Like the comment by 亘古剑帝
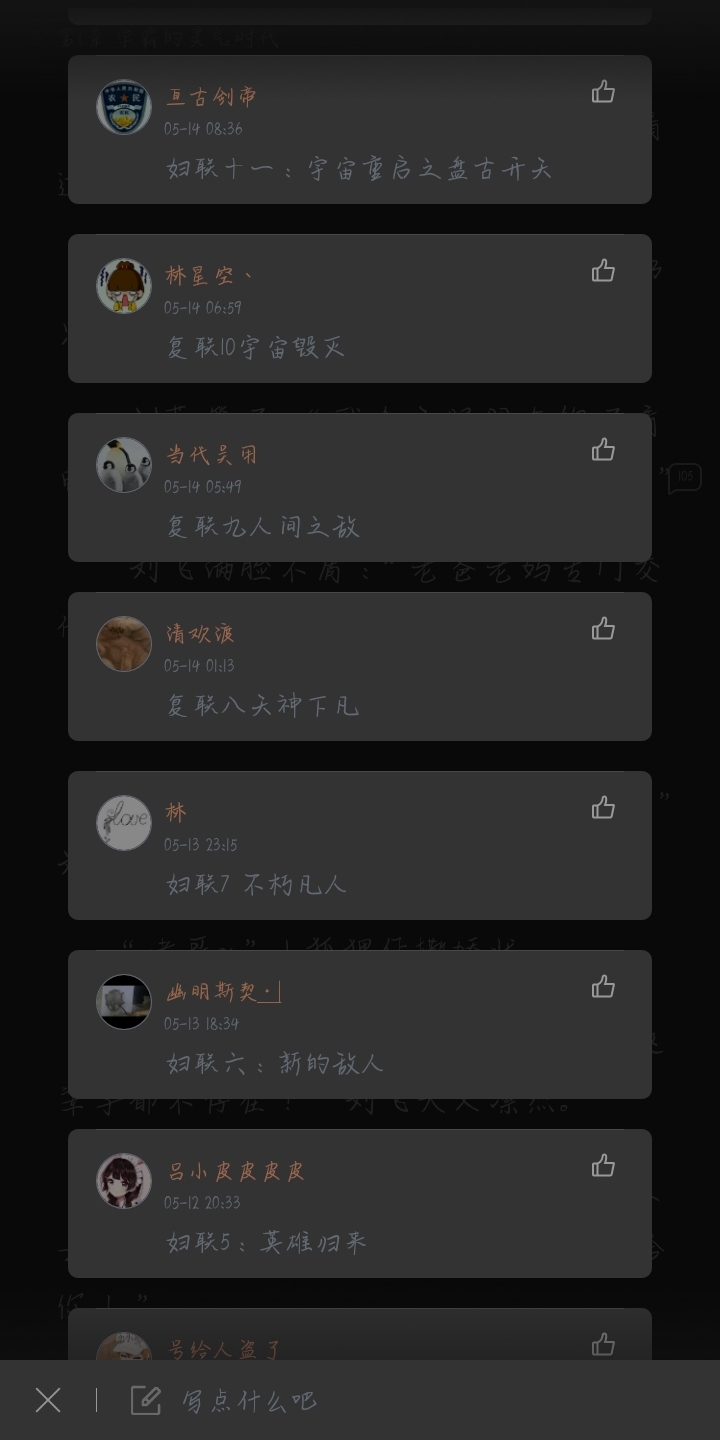The width and height of the screenshot is (720, 1440). click(x=603, y=92)
